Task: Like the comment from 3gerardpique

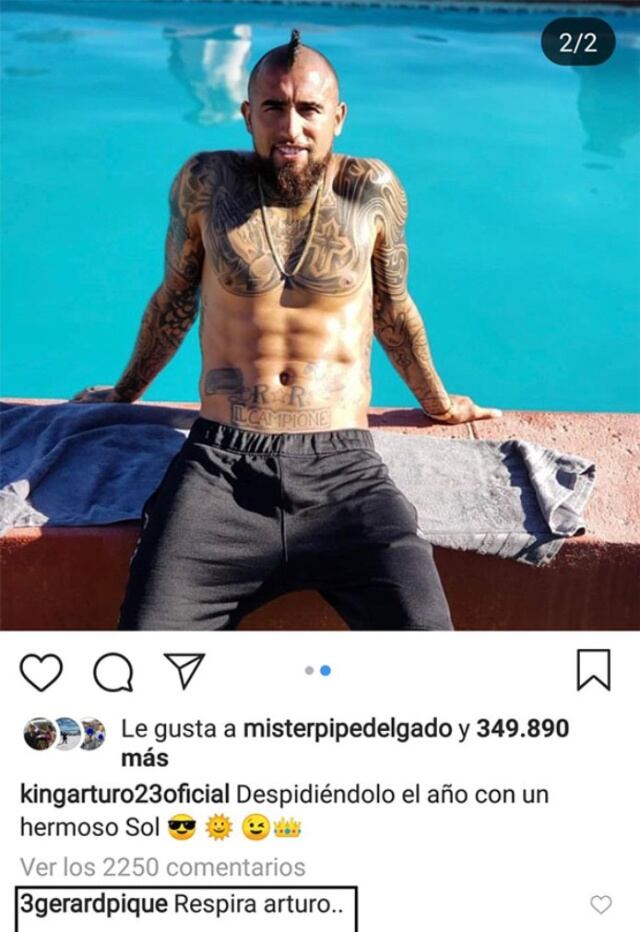Action: [600, 905]
